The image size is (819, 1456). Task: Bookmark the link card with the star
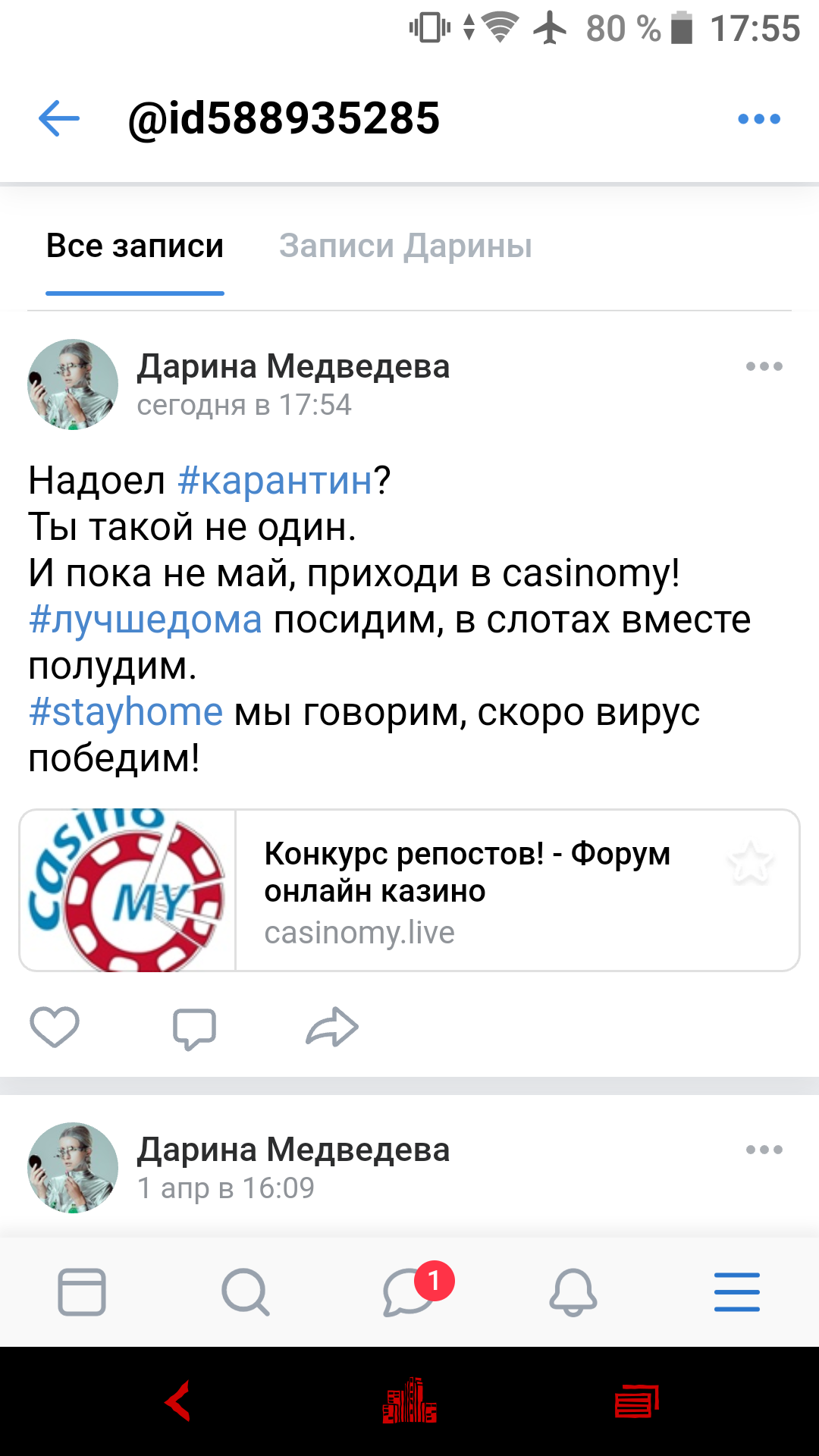click(750, 863)
